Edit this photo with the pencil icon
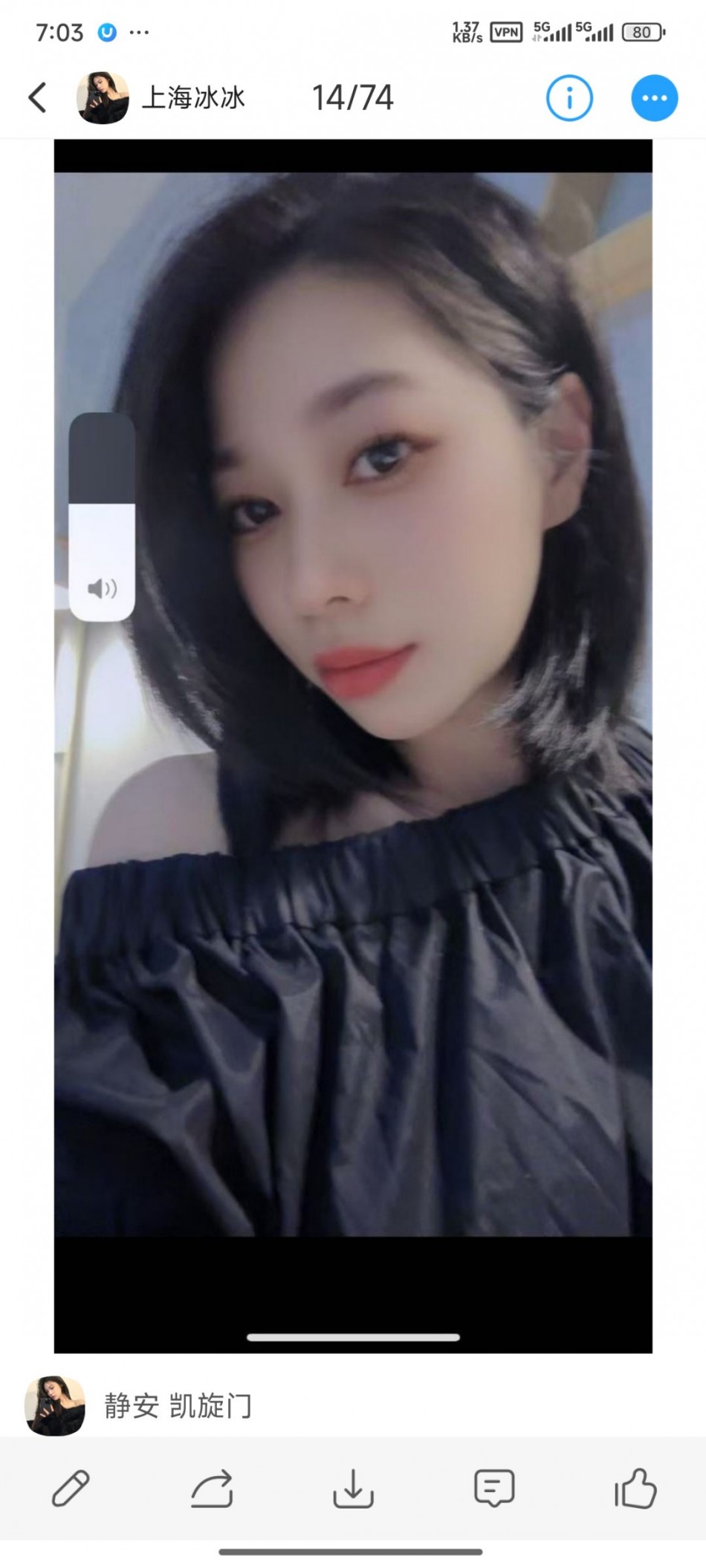706x1568 pixels. (71, 1488)
